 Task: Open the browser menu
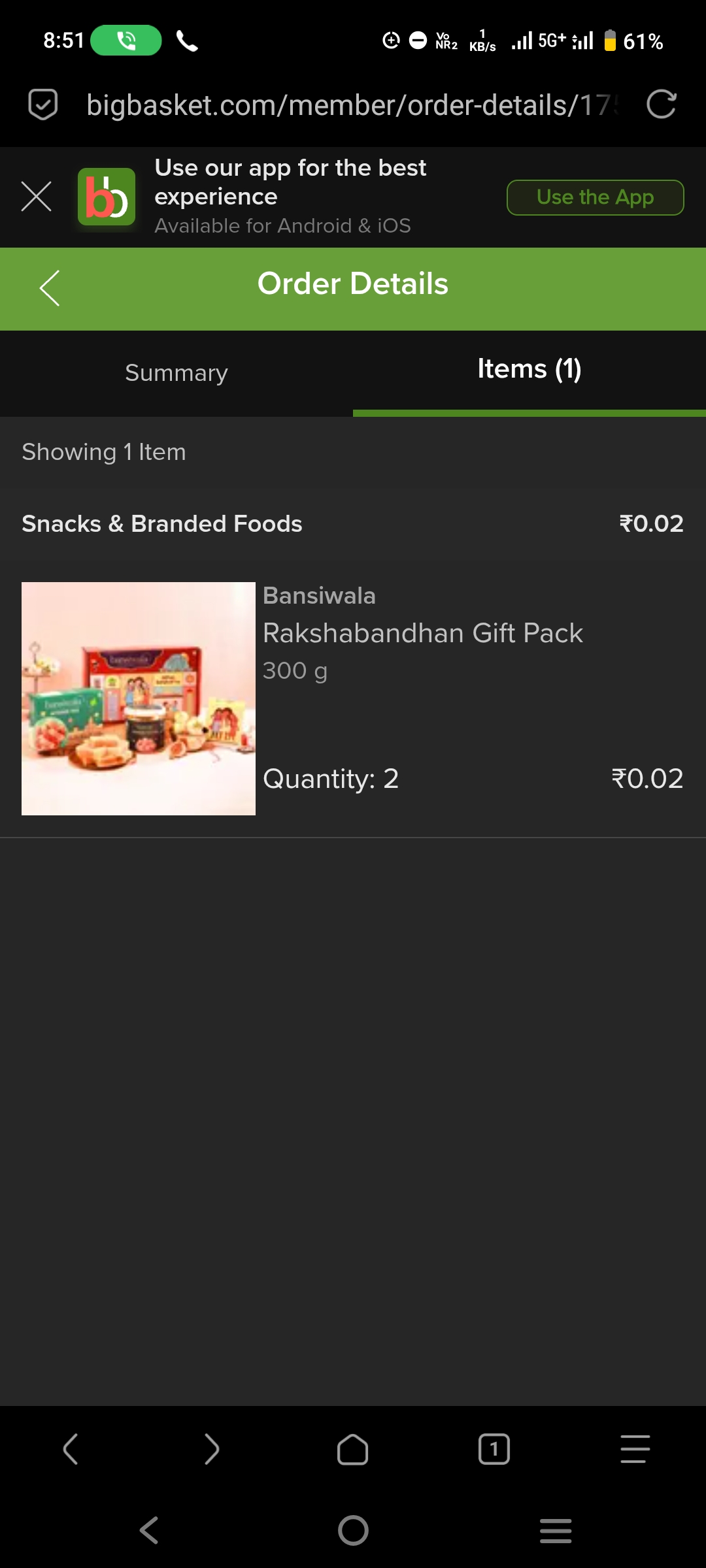[x=635, y=1449]
